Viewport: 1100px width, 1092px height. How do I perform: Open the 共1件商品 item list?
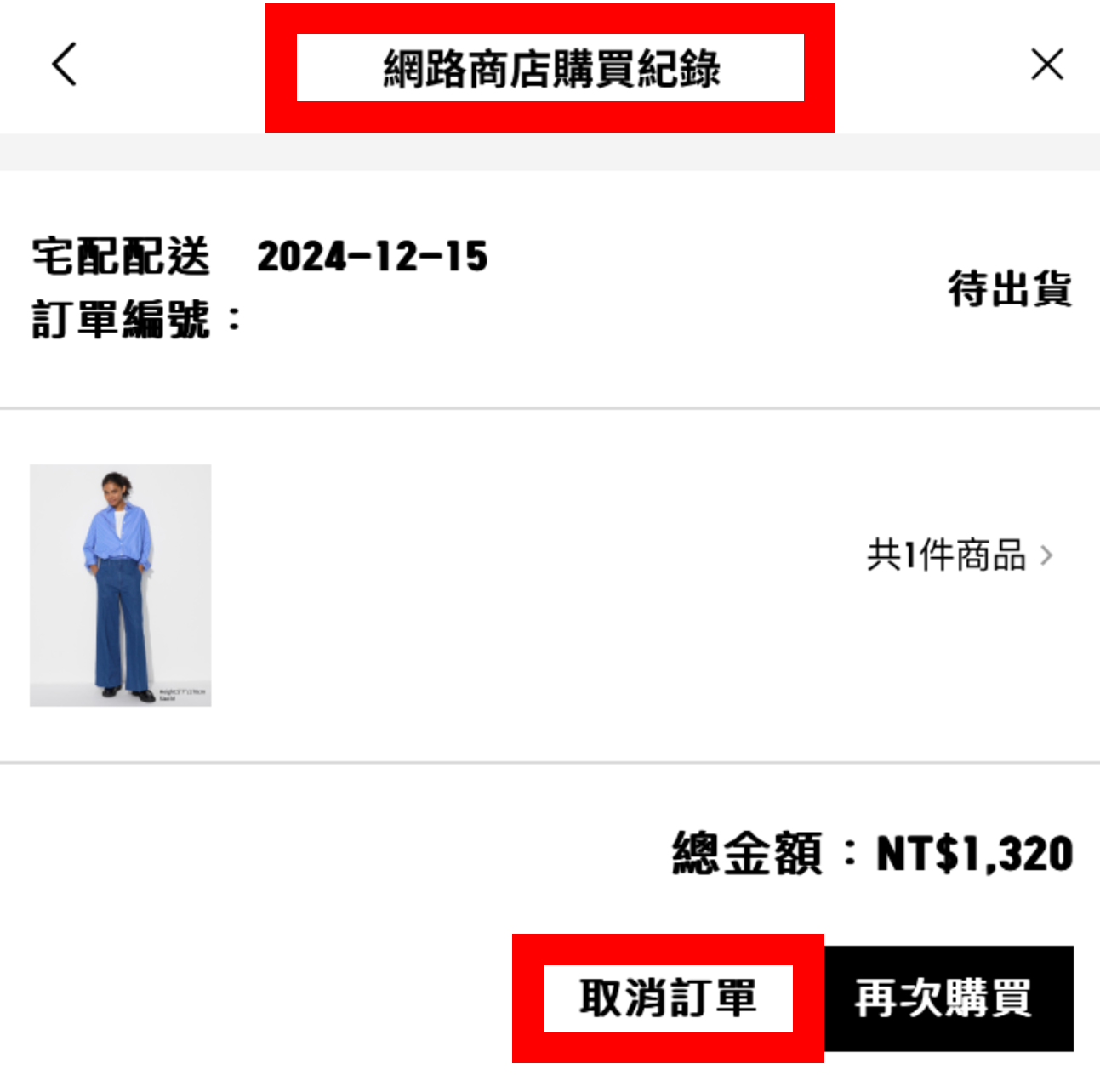(x=960, y=555)
